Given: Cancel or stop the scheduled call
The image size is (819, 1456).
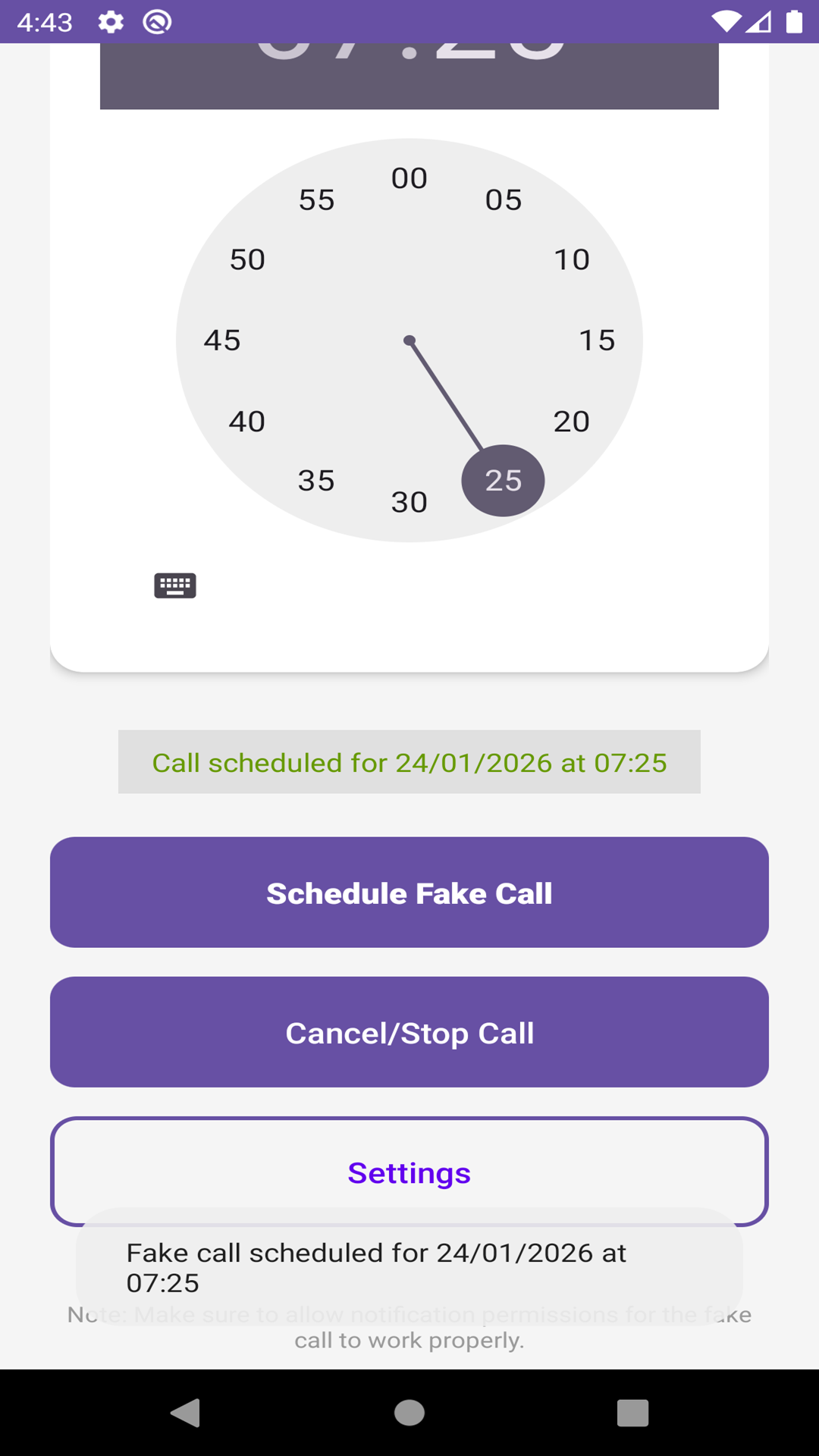Looking at the screenshot, I should coord(409,1032).
